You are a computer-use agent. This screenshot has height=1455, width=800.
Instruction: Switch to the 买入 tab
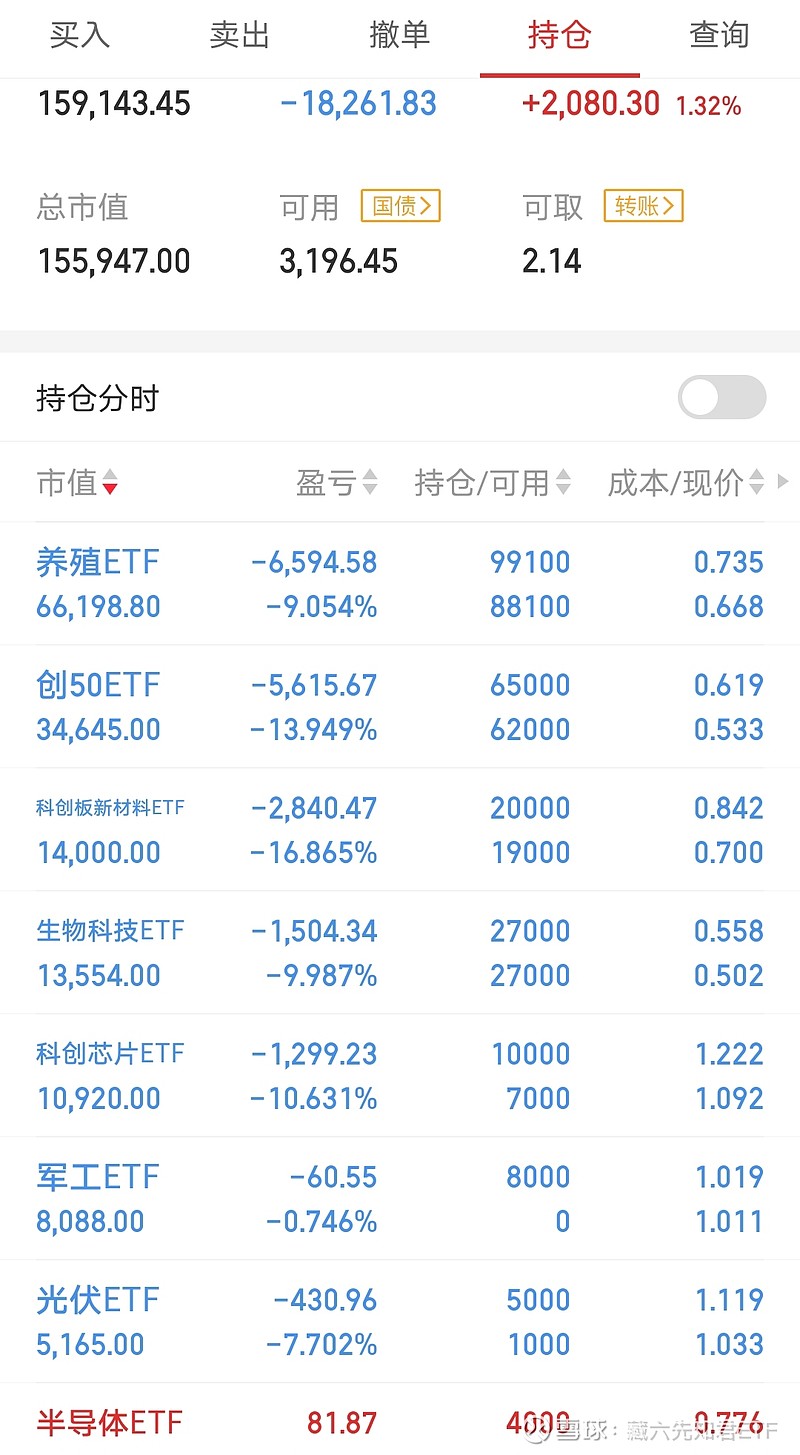point(80,35)
